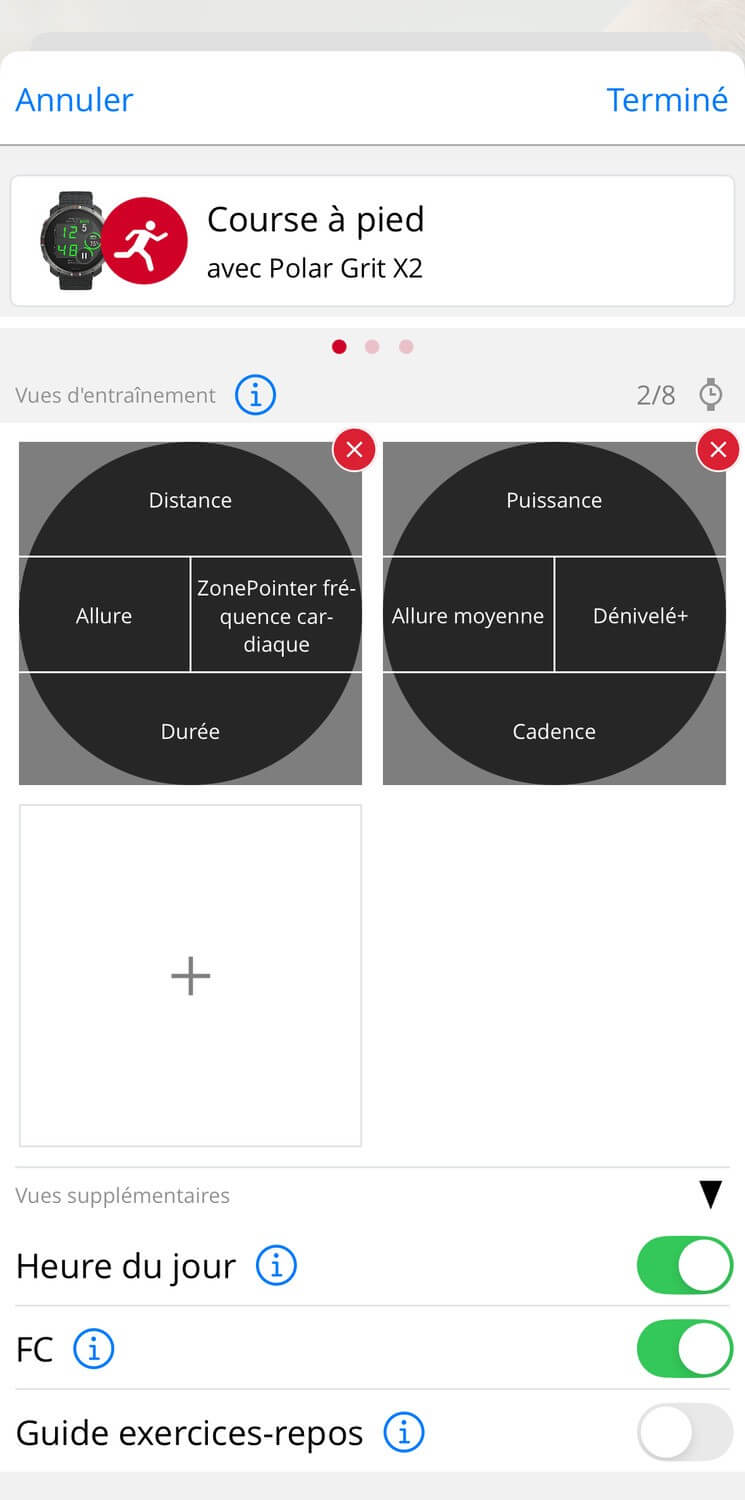Show info about Guide exercices-repos
This screenshot has height=1500, width=745.
pyautogui.click(x=404, y=1433)
